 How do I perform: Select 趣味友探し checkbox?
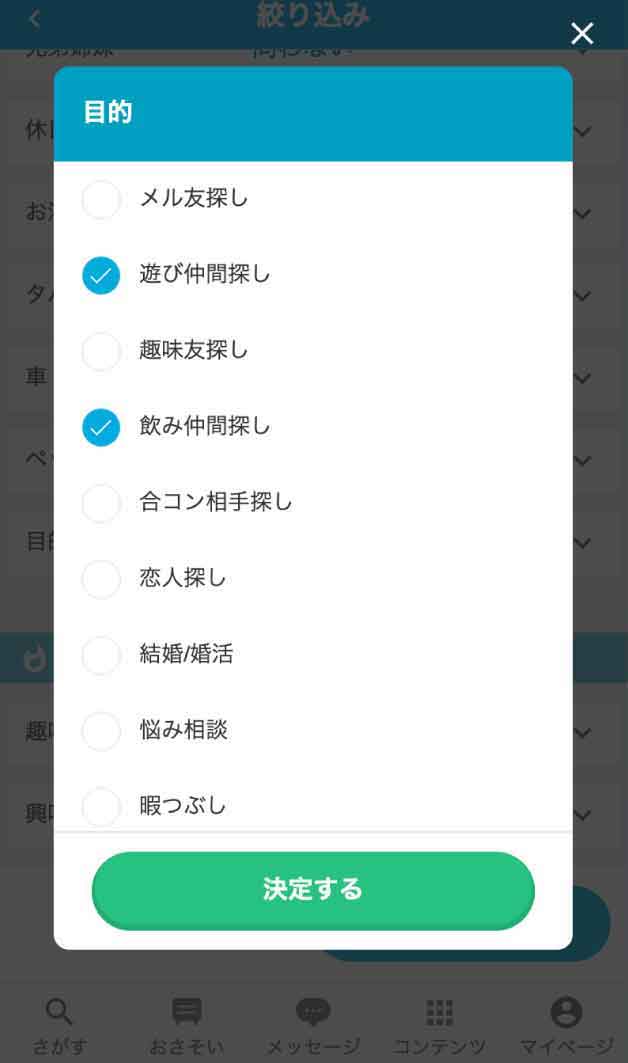101,351
